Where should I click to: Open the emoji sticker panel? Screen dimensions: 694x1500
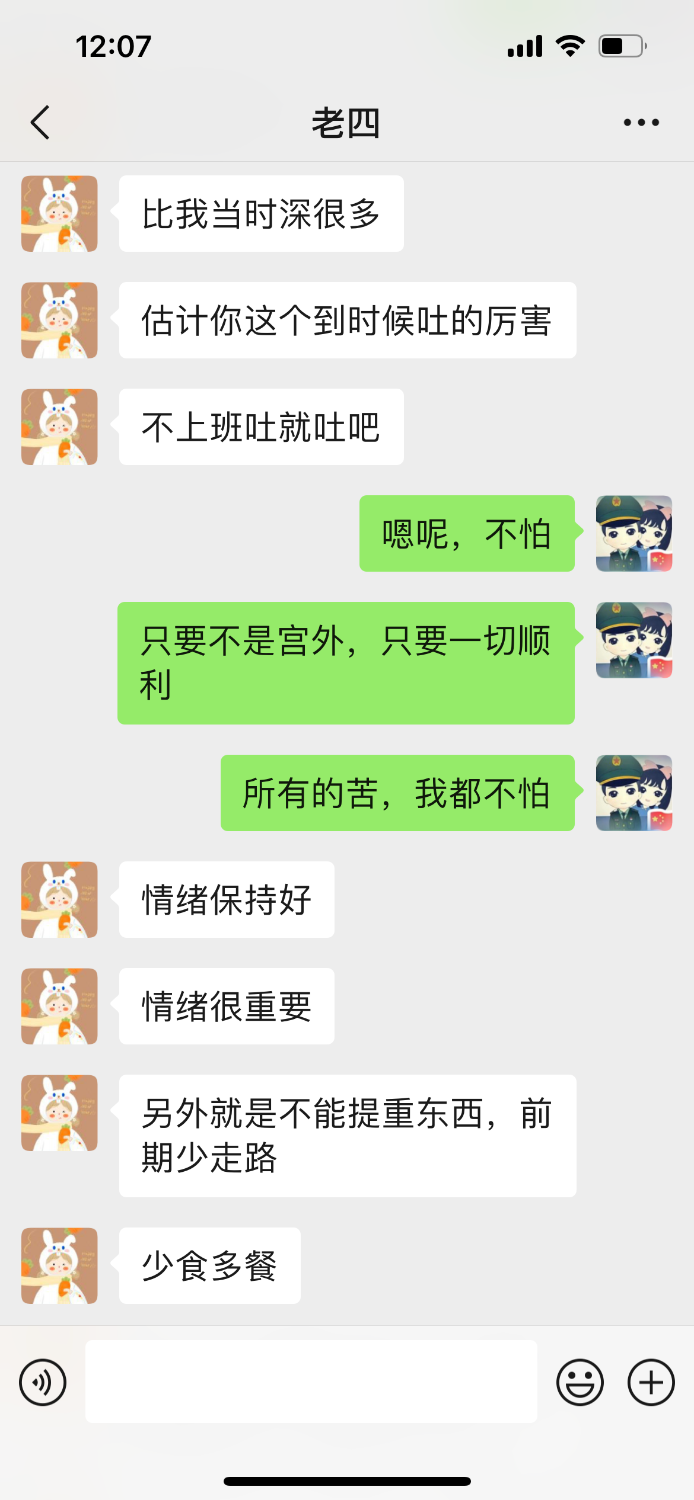pyautogui.click(x=580, y=1383)
